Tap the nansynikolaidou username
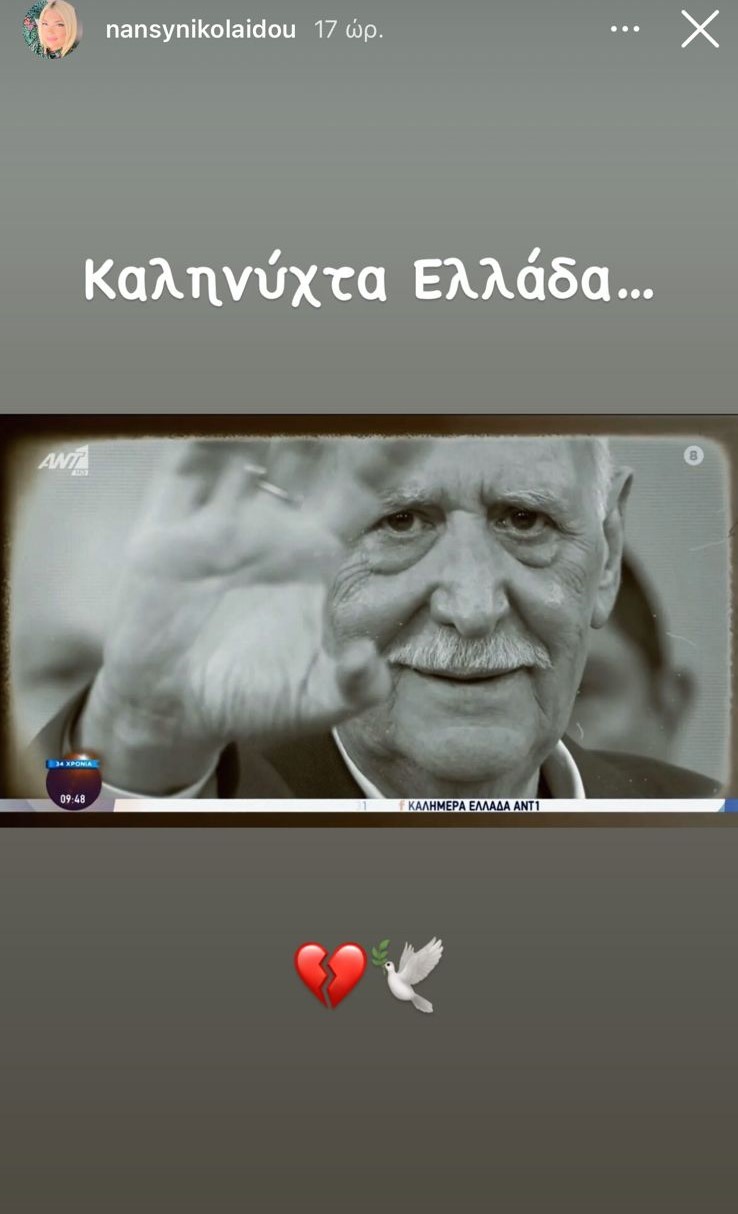This screenshot has width=738, height=1214. pyautogui.click(x=200, y=30)
